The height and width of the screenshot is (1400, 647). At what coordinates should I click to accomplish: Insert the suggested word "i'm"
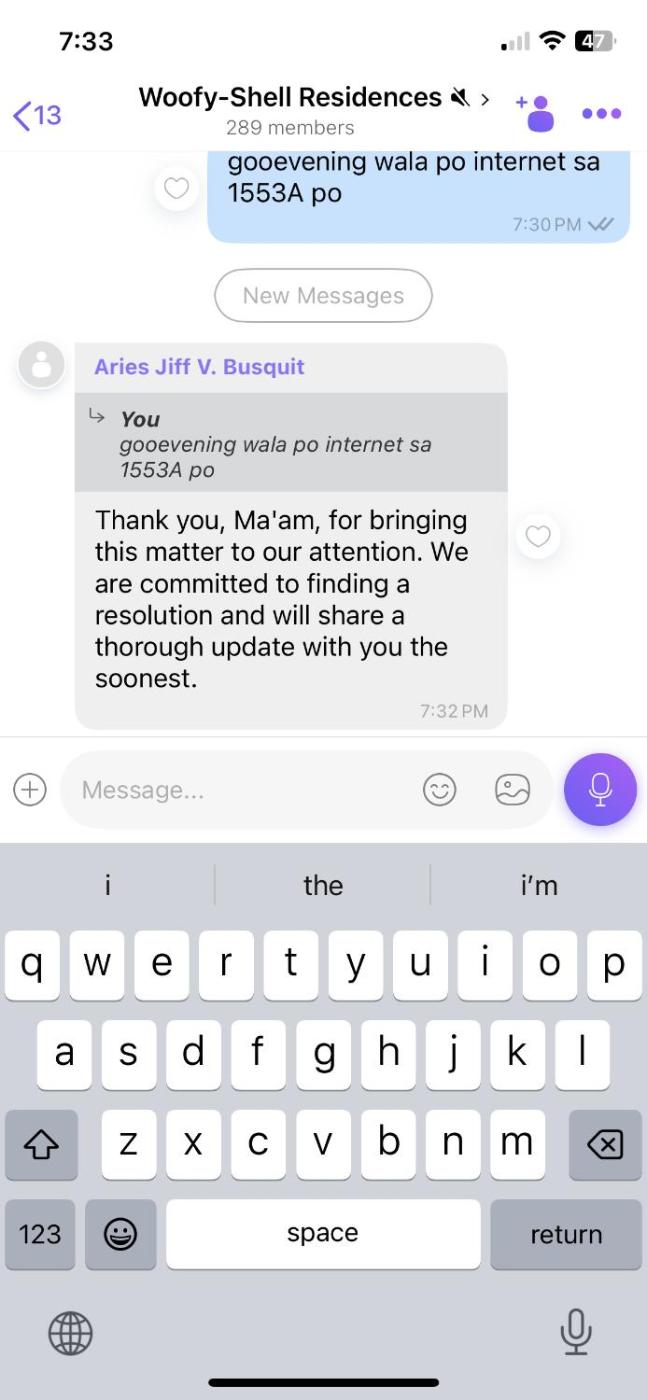(538, 885)
